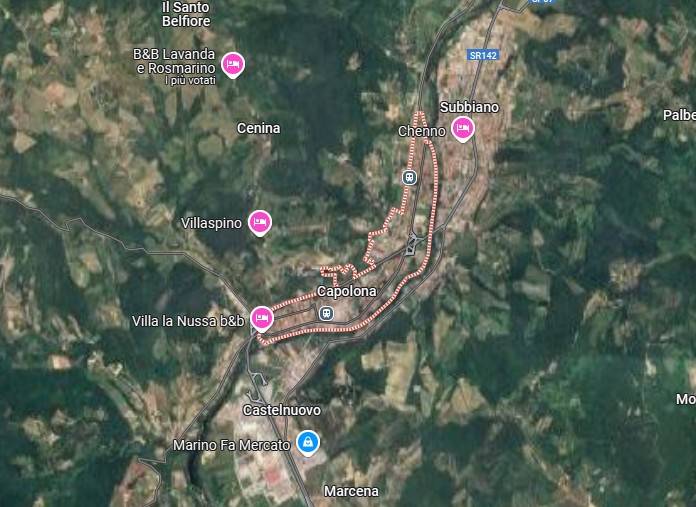The height and width of the screenshot is (507, 696).
Task: Tap the Subbiano hotel marker
Action: point(462,127)
